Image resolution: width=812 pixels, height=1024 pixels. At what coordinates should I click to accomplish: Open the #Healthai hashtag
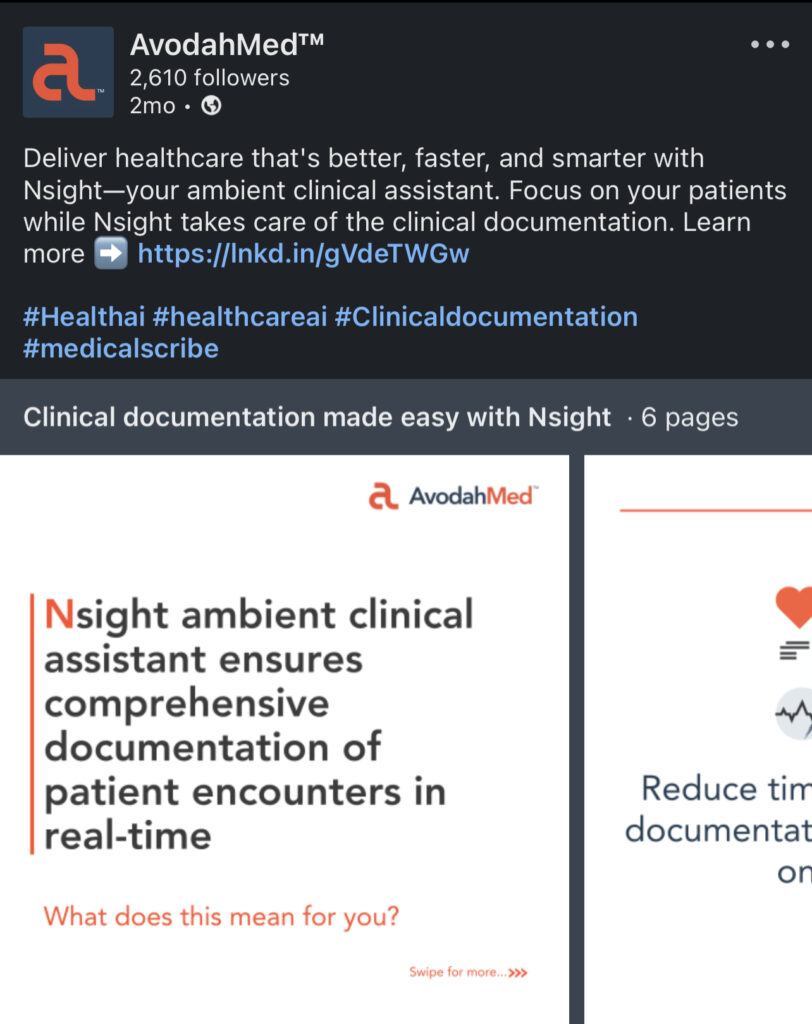(x=83, y=317)
